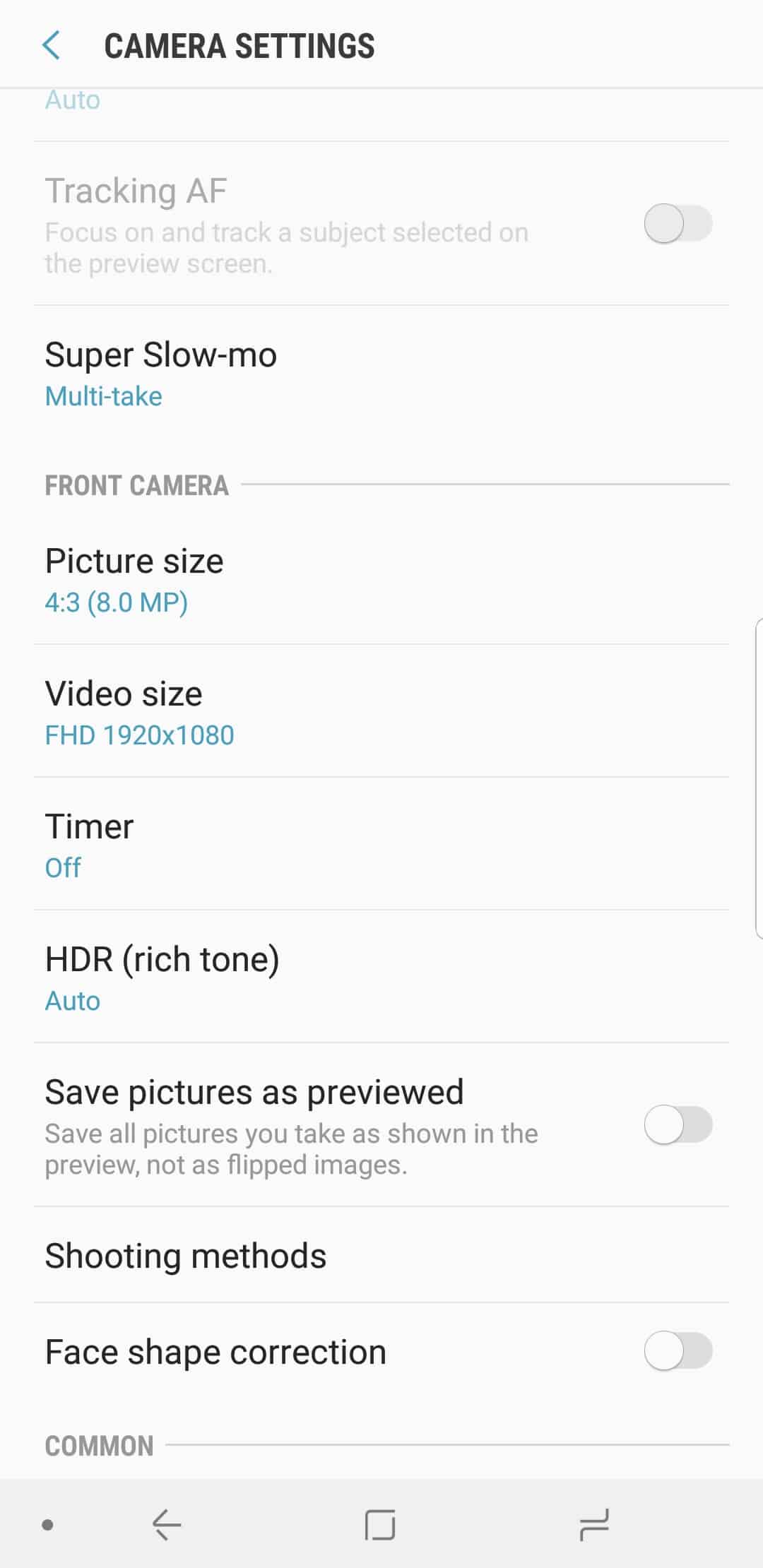
Task: Turn on Face shape correction
Action: click(x=678, y=1351)
